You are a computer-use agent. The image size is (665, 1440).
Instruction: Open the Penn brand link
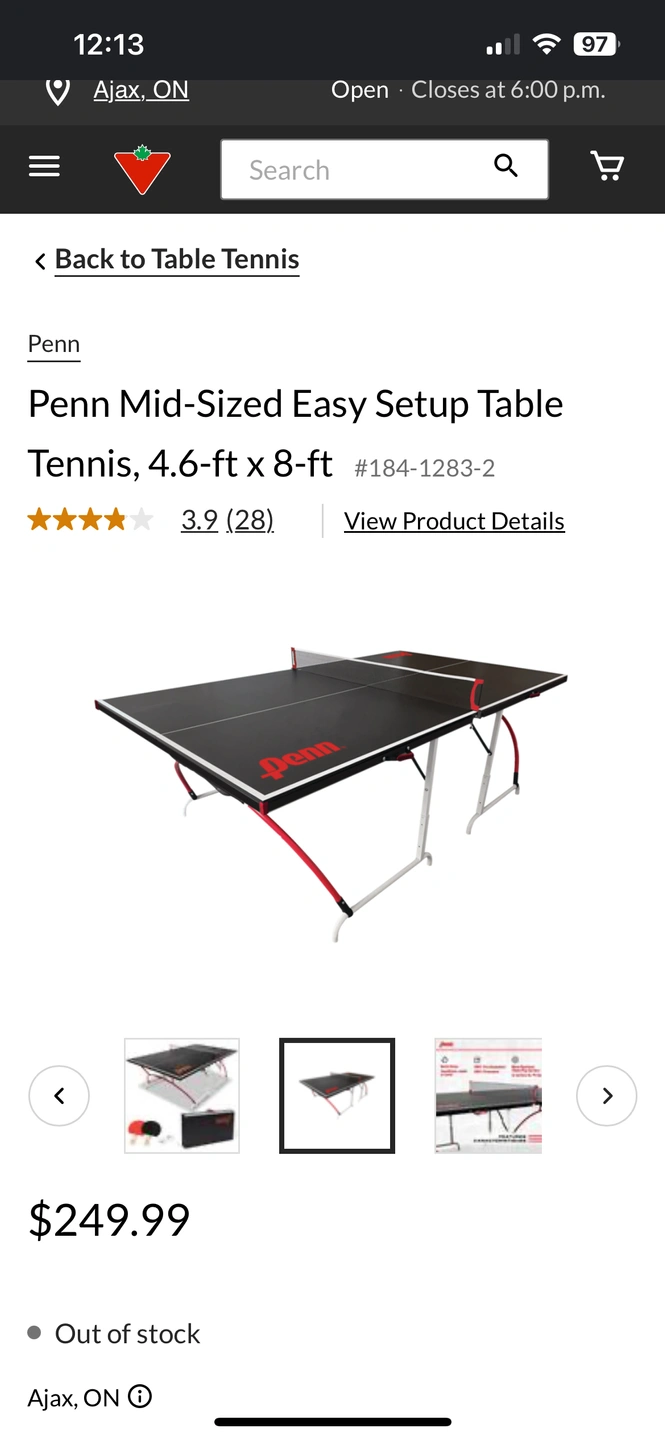pos(54,344)
